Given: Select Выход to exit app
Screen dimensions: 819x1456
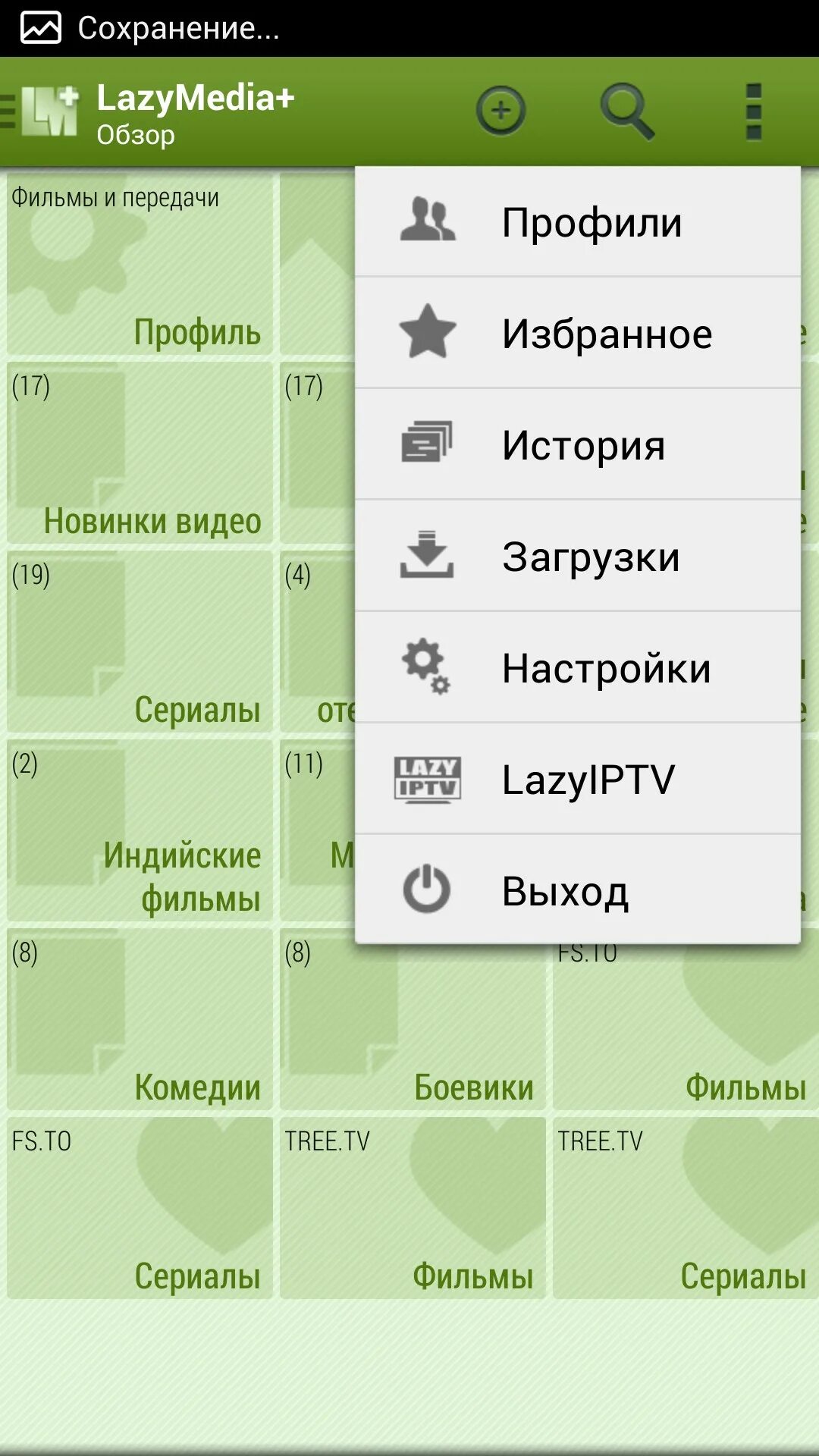Looking at the screenshot, I should click(576, 891).
